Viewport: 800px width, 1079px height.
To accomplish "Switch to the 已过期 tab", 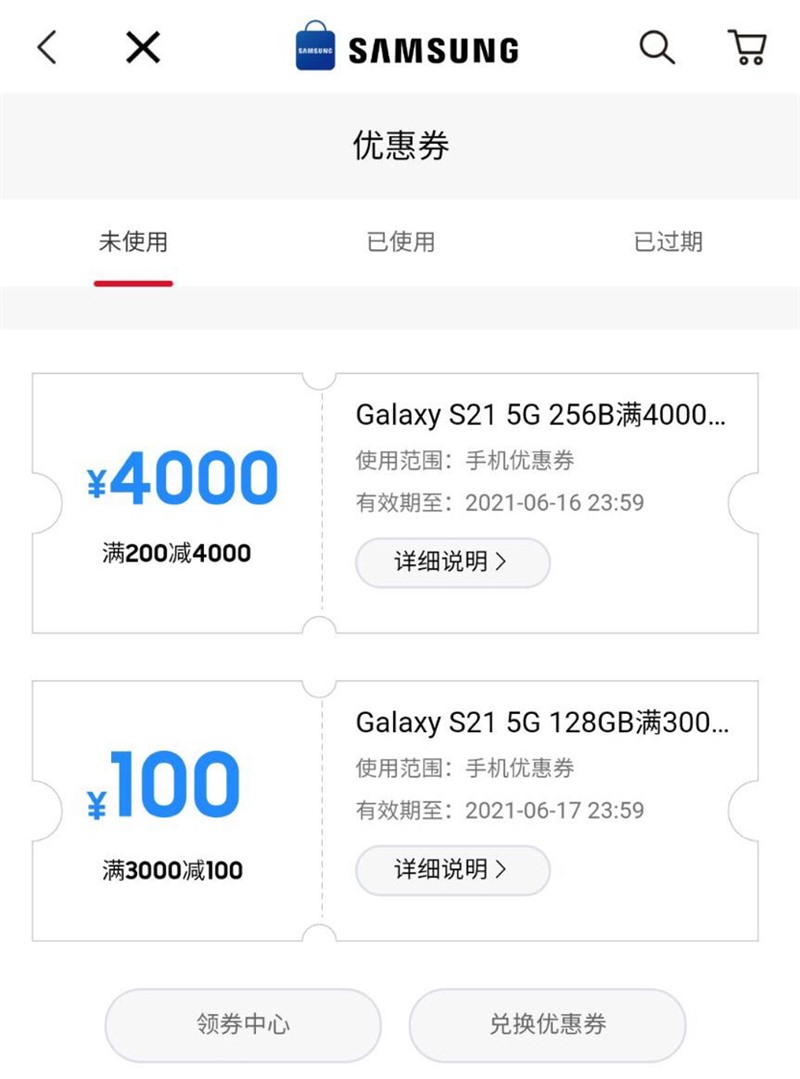I will coord(668,242).
